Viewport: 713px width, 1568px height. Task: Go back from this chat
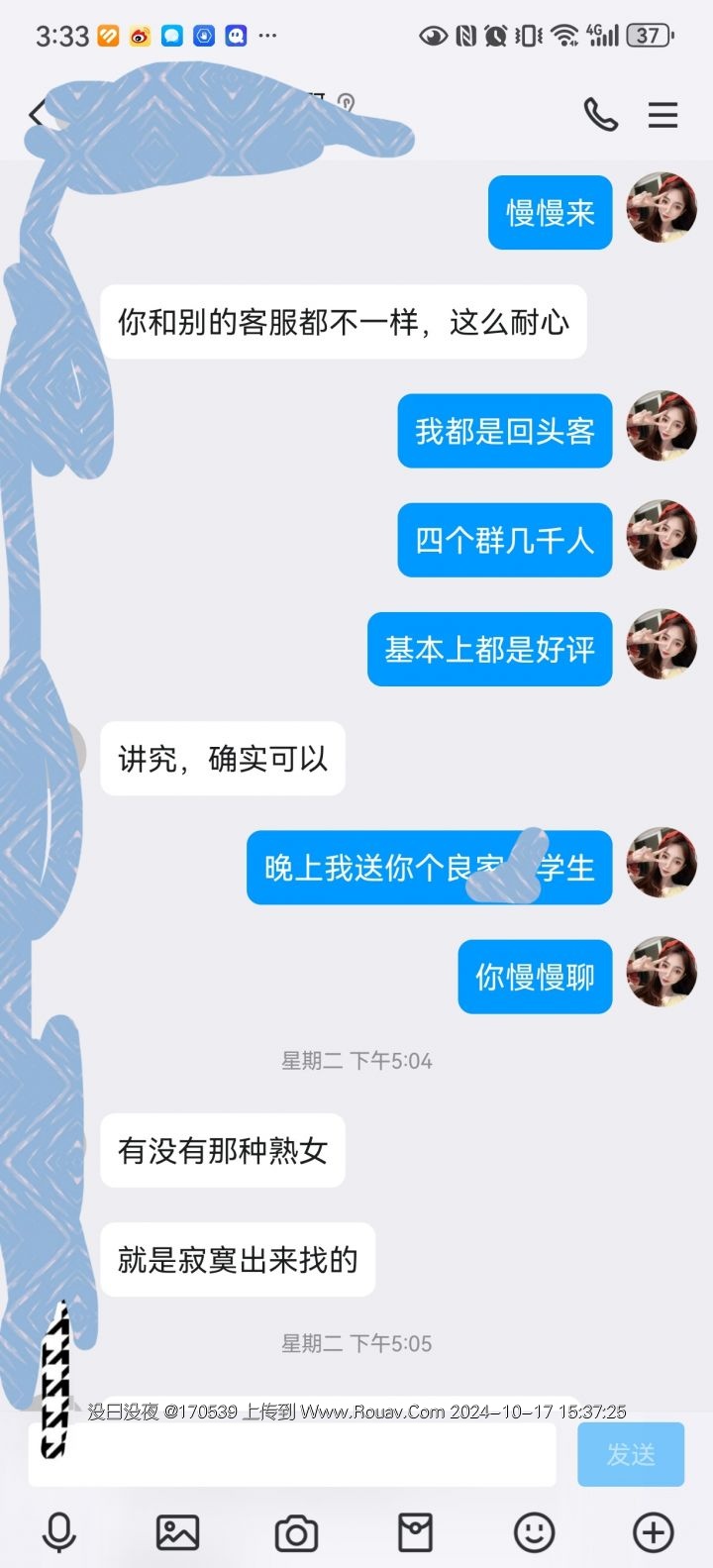36,115
